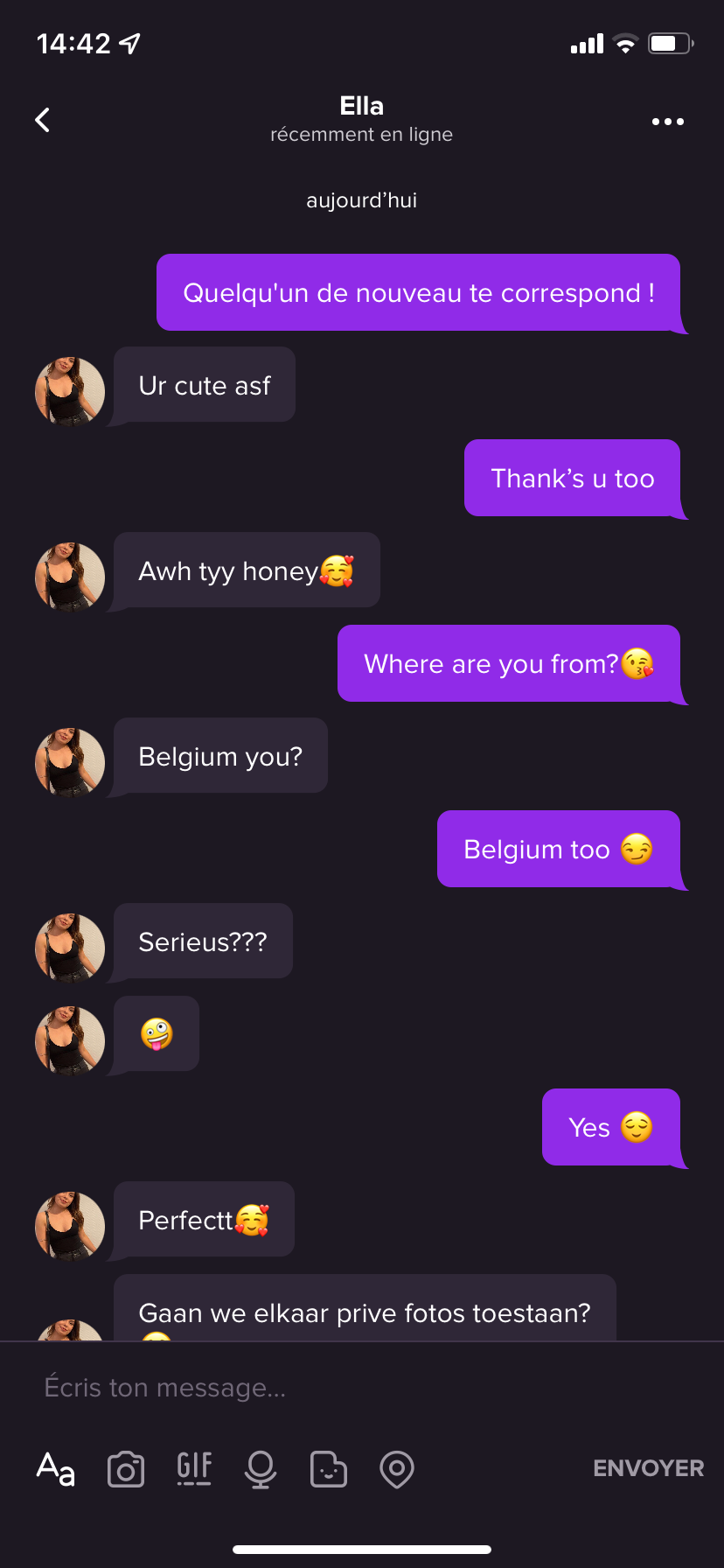Go back from Ella's chat
724x1568 pixels.
[x=42, y=120]
